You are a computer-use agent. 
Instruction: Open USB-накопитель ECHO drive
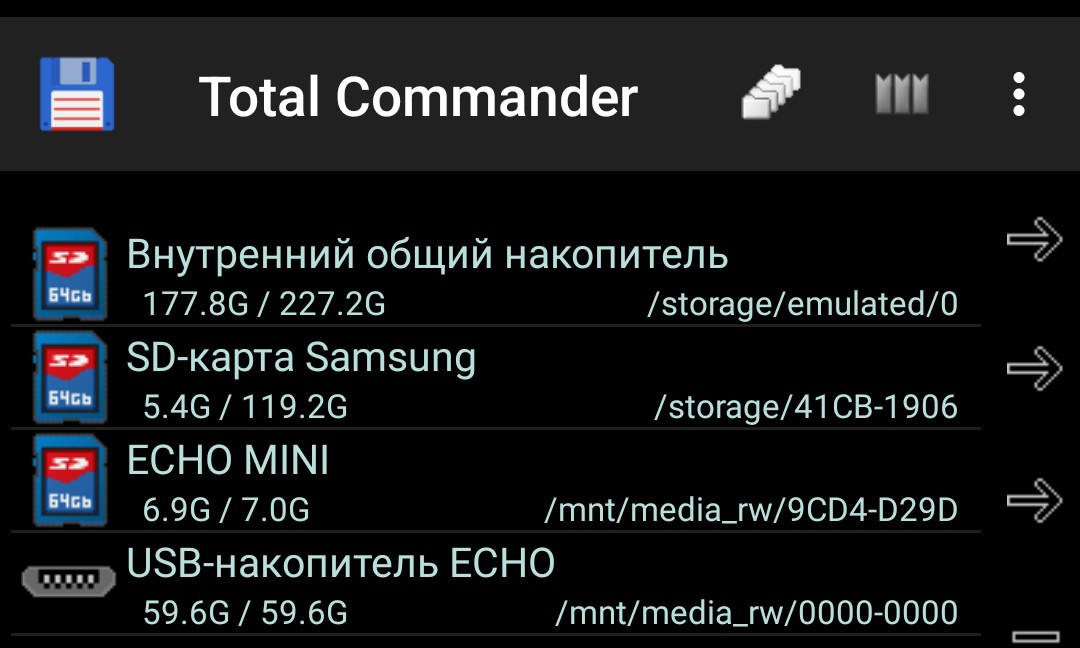click(x=340, y=564)
